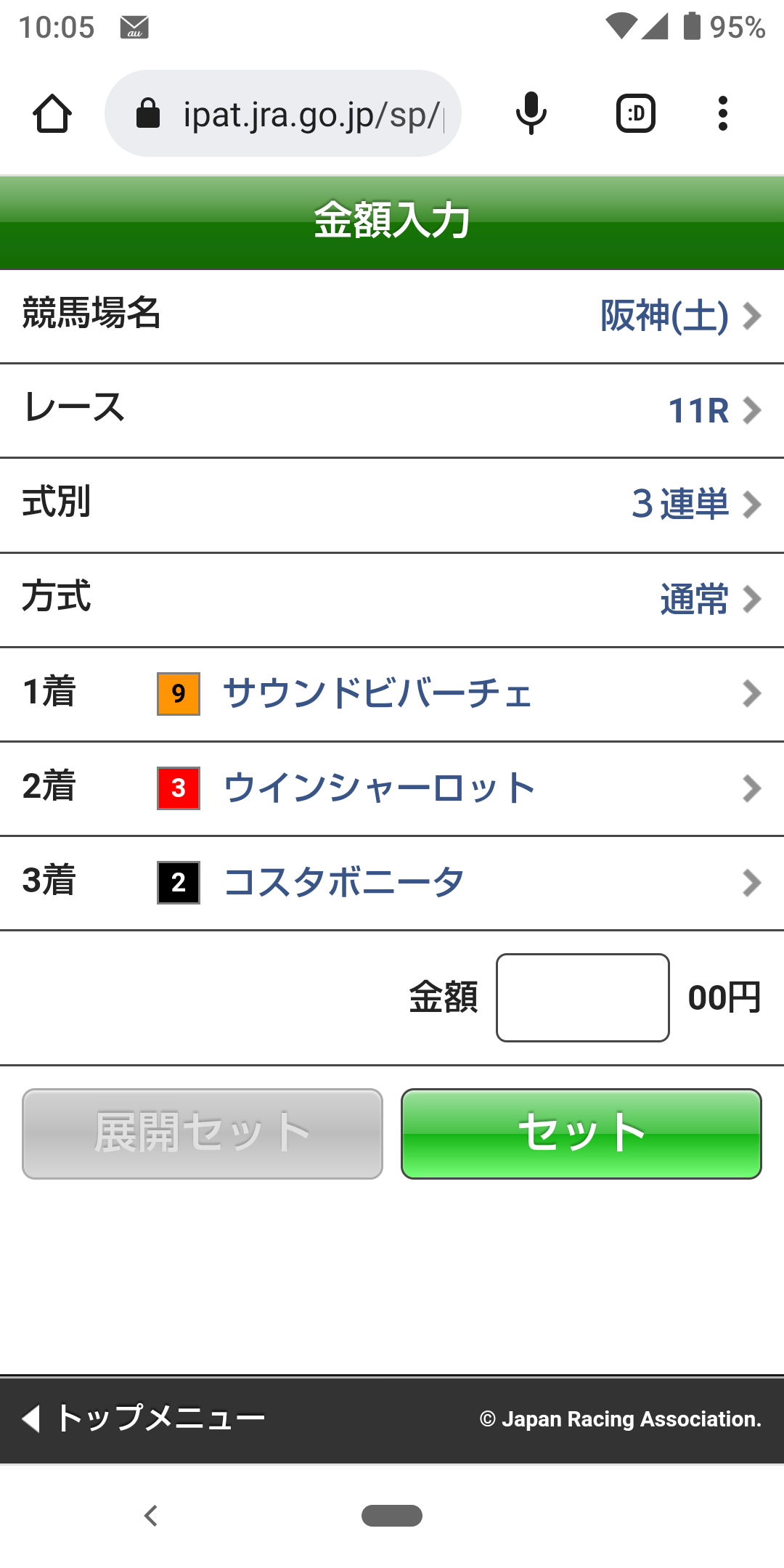The image size is (784, 1568).
Task: Start voice search with the microphone
Action: 531,114
